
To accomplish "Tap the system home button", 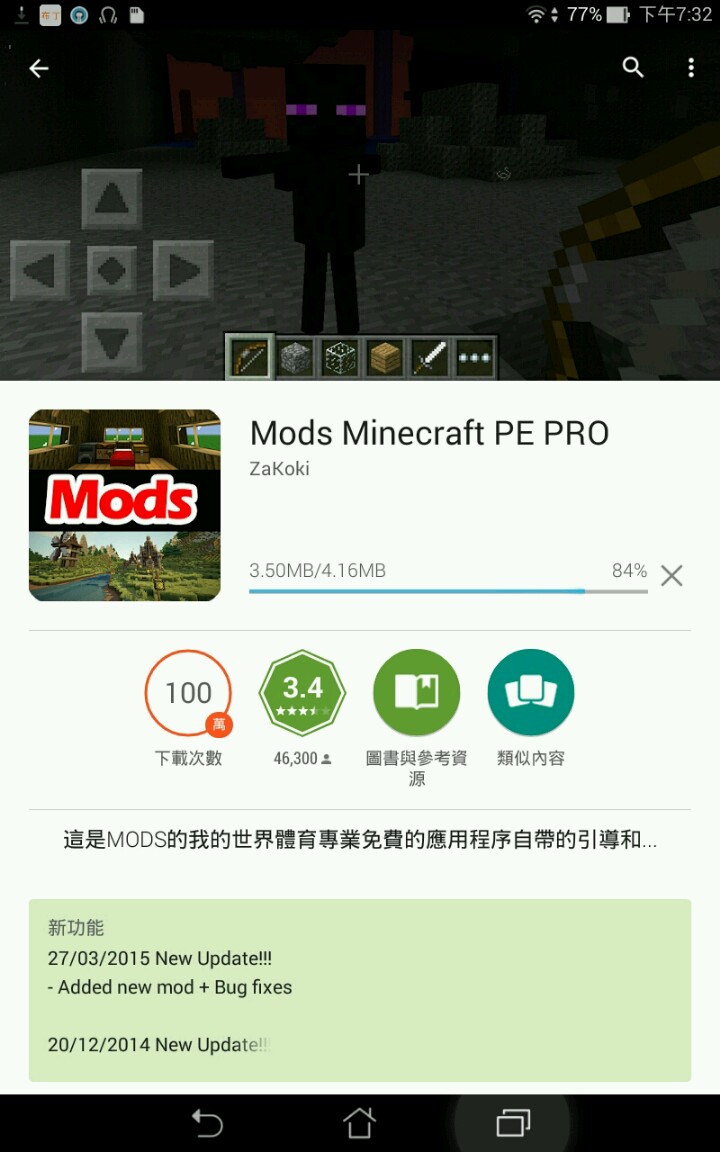I will (359, 1123).
